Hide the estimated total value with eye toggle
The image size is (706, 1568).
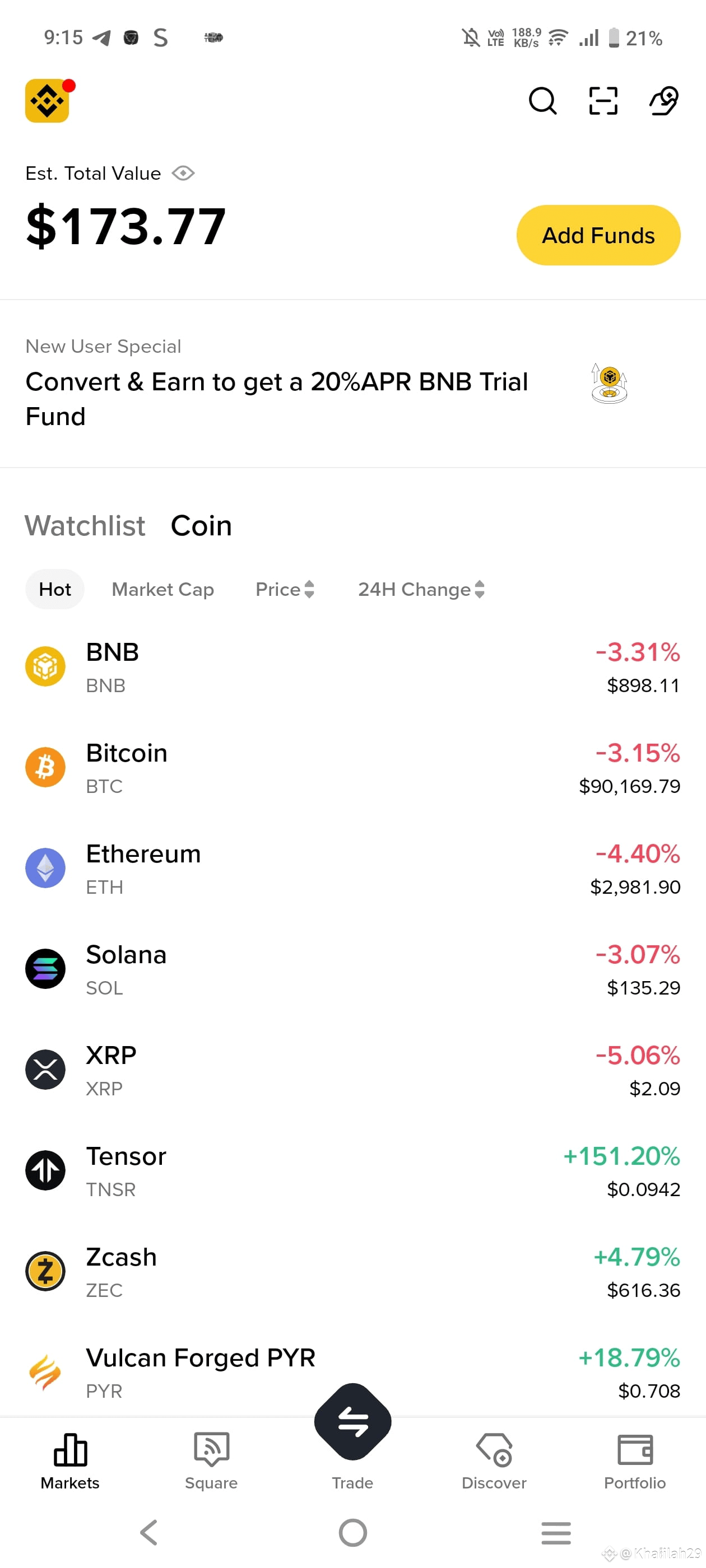(x=183, y=173)
